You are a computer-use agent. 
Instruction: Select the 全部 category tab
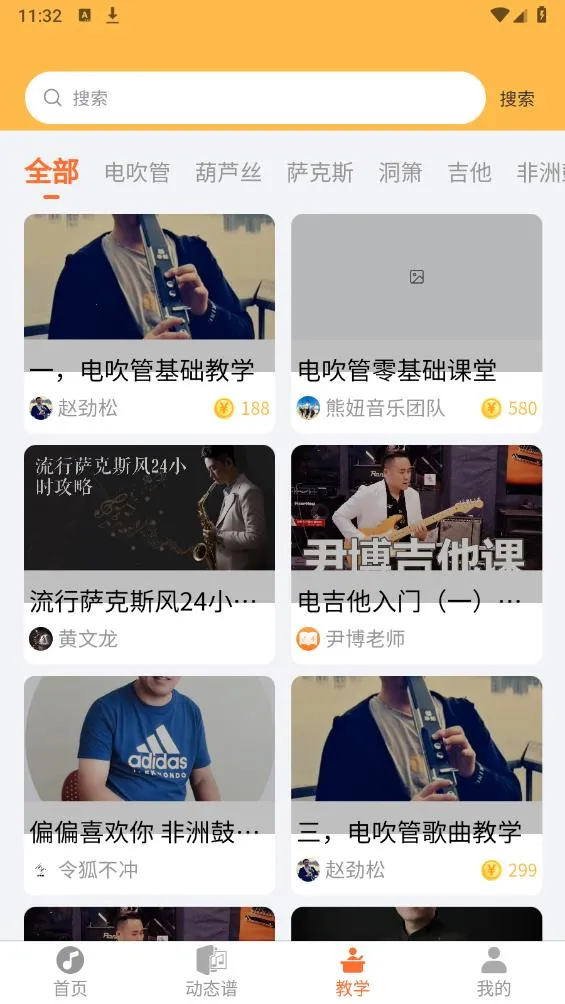coord(52,173)
